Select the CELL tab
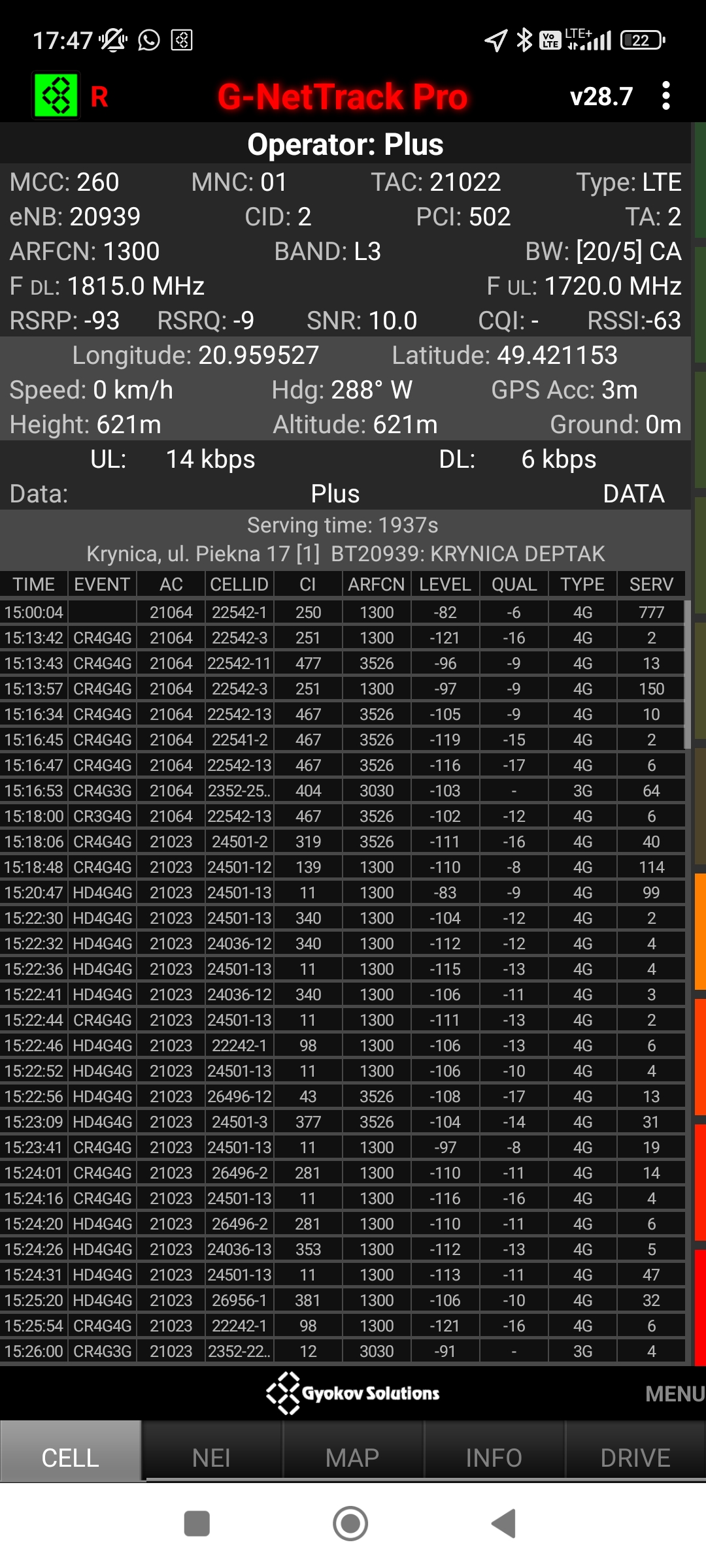Screen dimensions: 706x1568 click(71, 1458)
